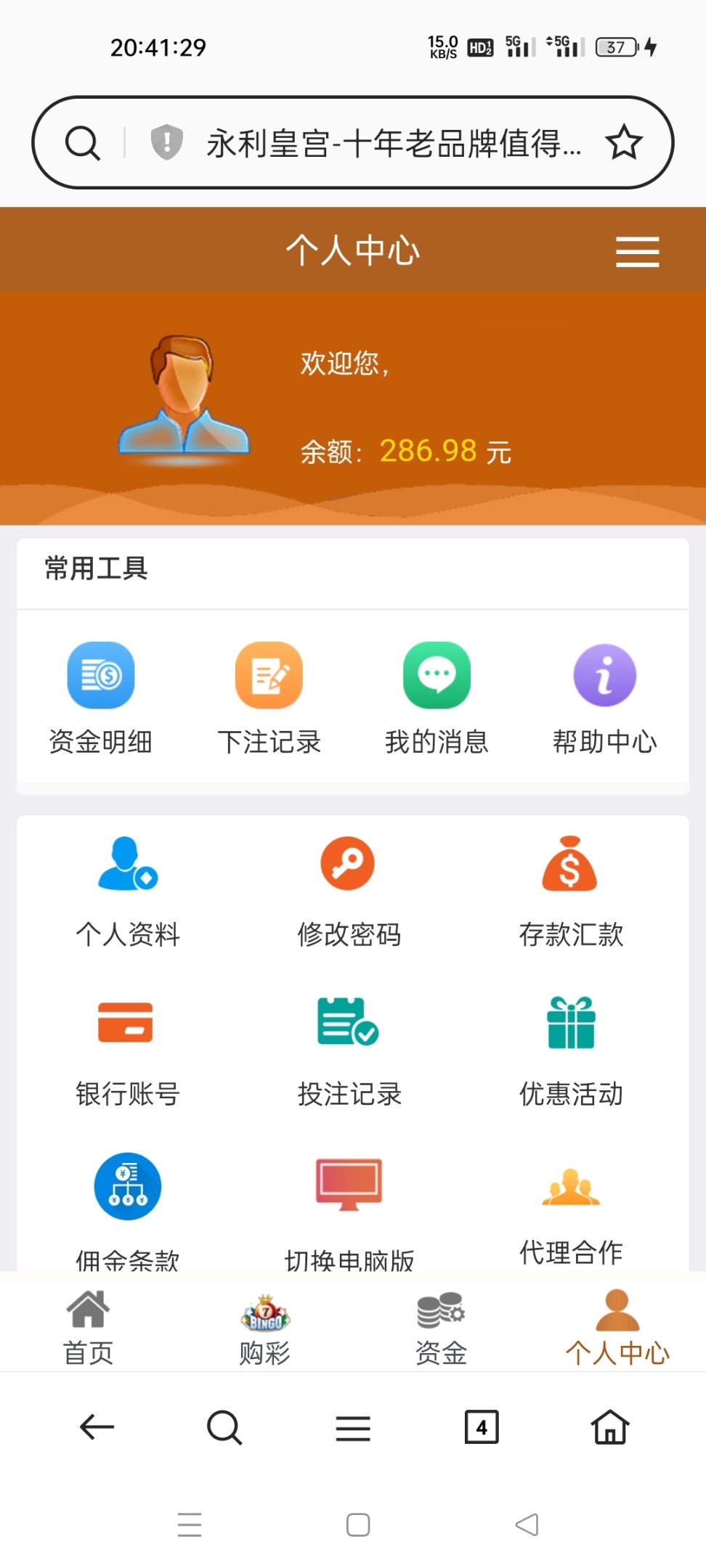Go to the browser home page

pyautogui.click(x=609, y=1427)
